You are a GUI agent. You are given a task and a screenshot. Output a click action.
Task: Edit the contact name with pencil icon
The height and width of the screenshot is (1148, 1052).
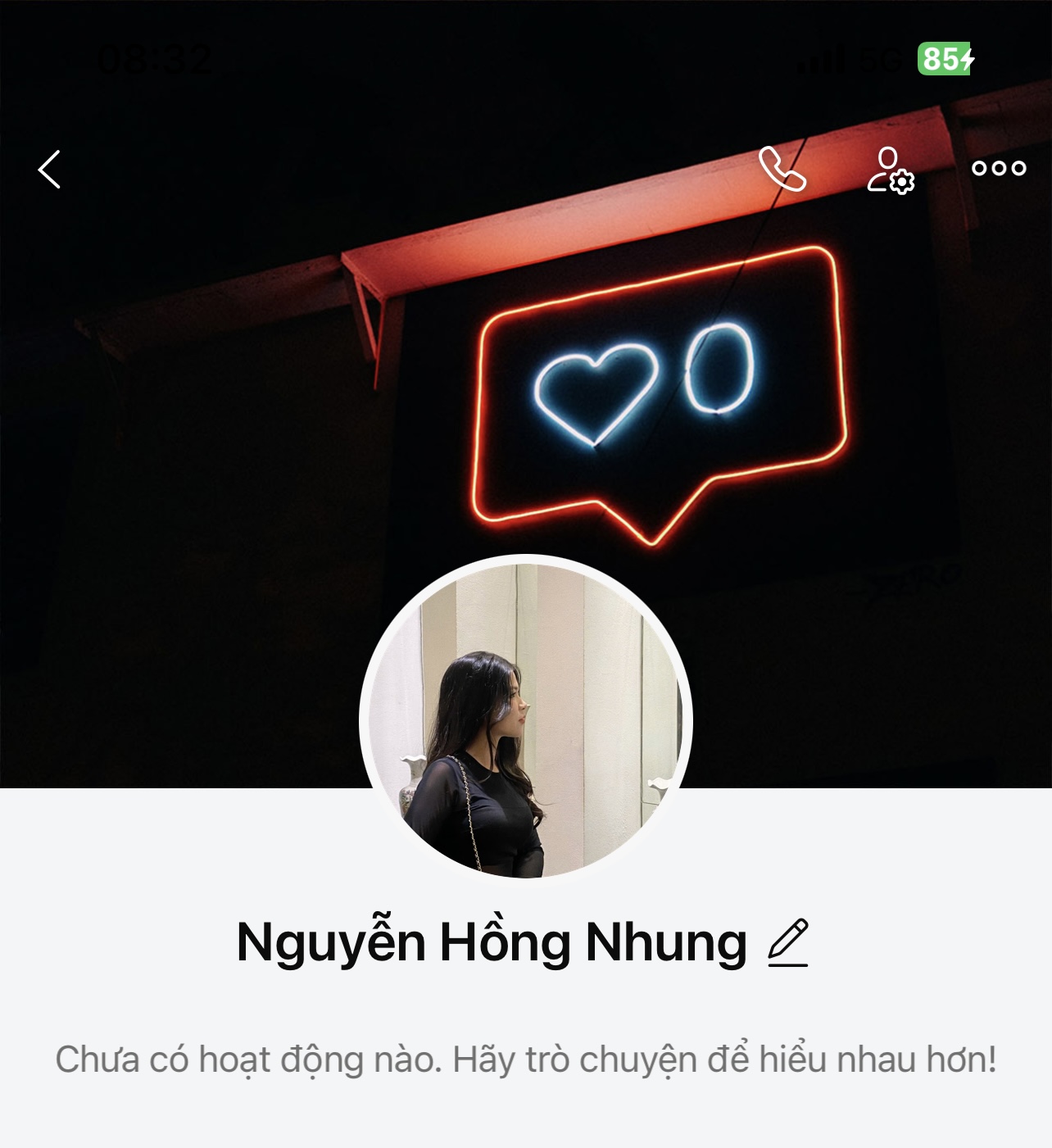[x=788, y=943]
